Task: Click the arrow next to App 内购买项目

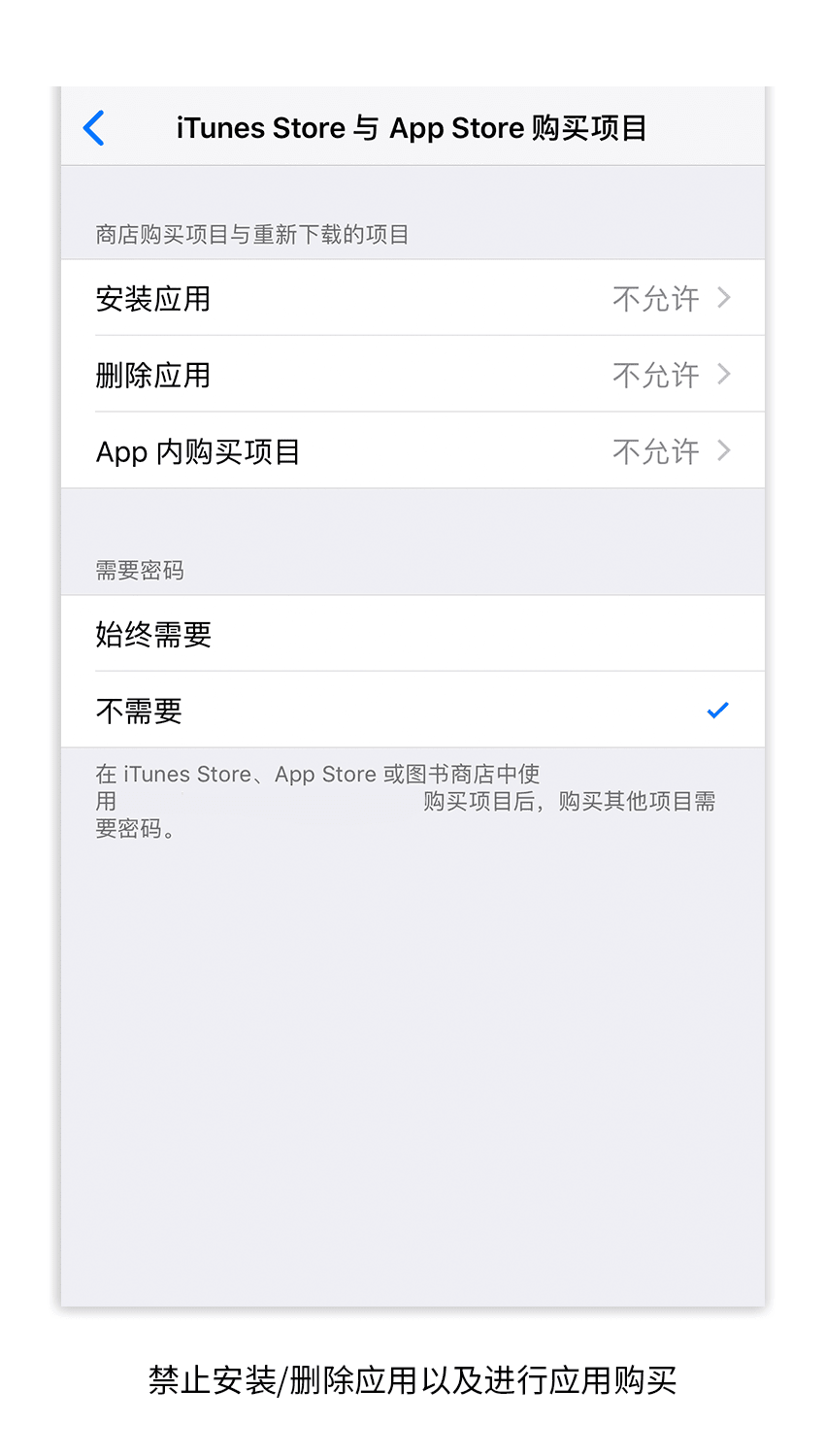Action: pos(723,450)
